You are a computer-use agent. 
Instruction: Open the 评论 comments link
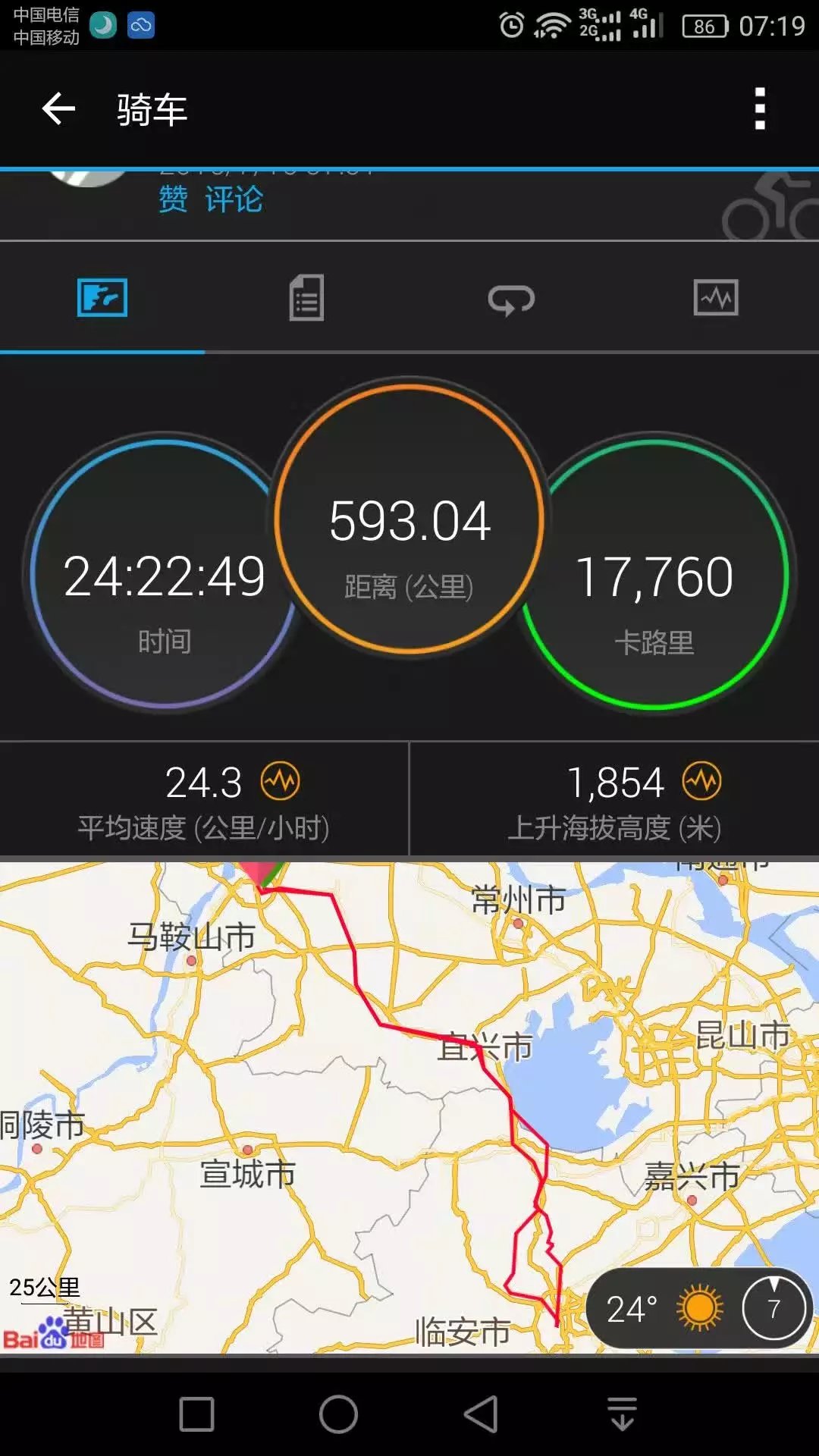234,199
